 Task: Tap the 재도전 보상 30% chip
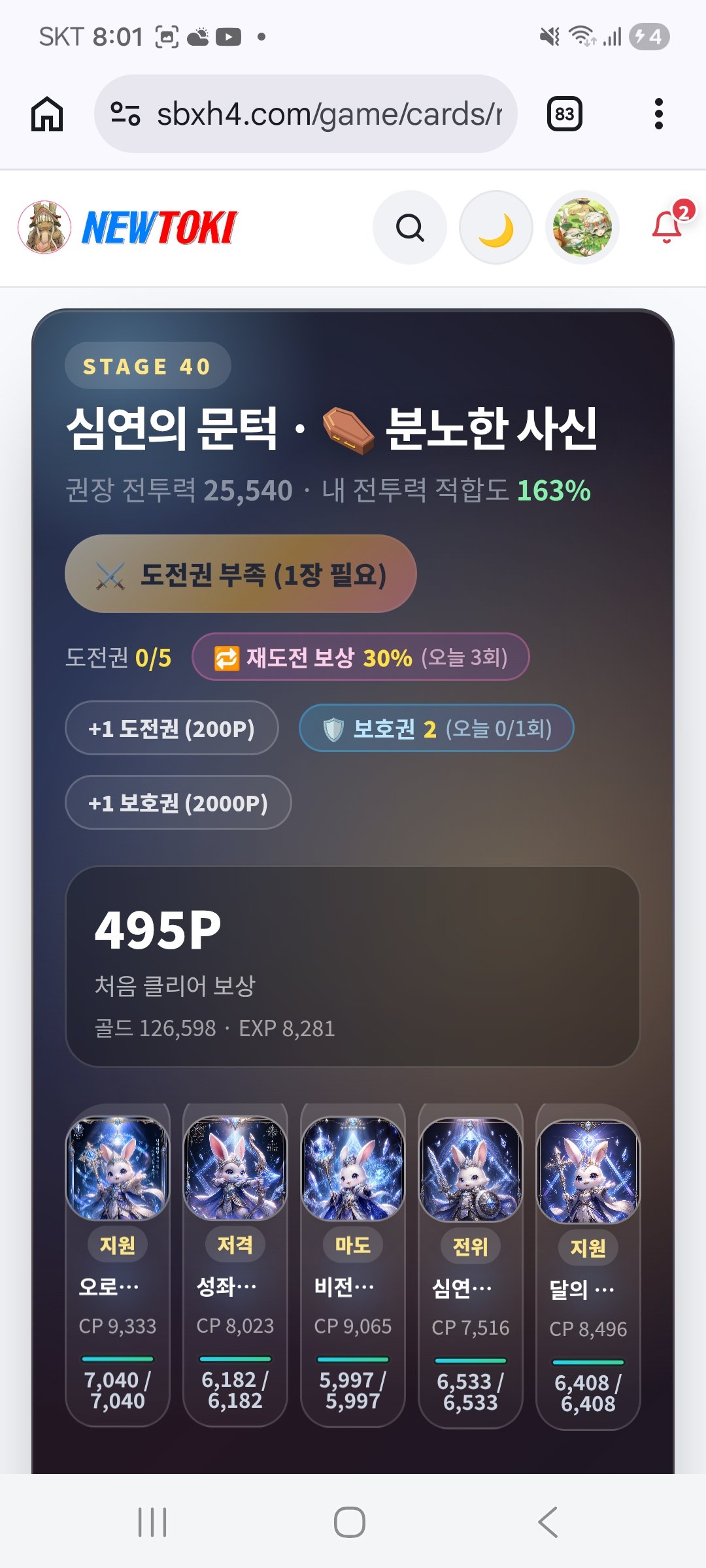pyautogui.click(x=361, y=657)
